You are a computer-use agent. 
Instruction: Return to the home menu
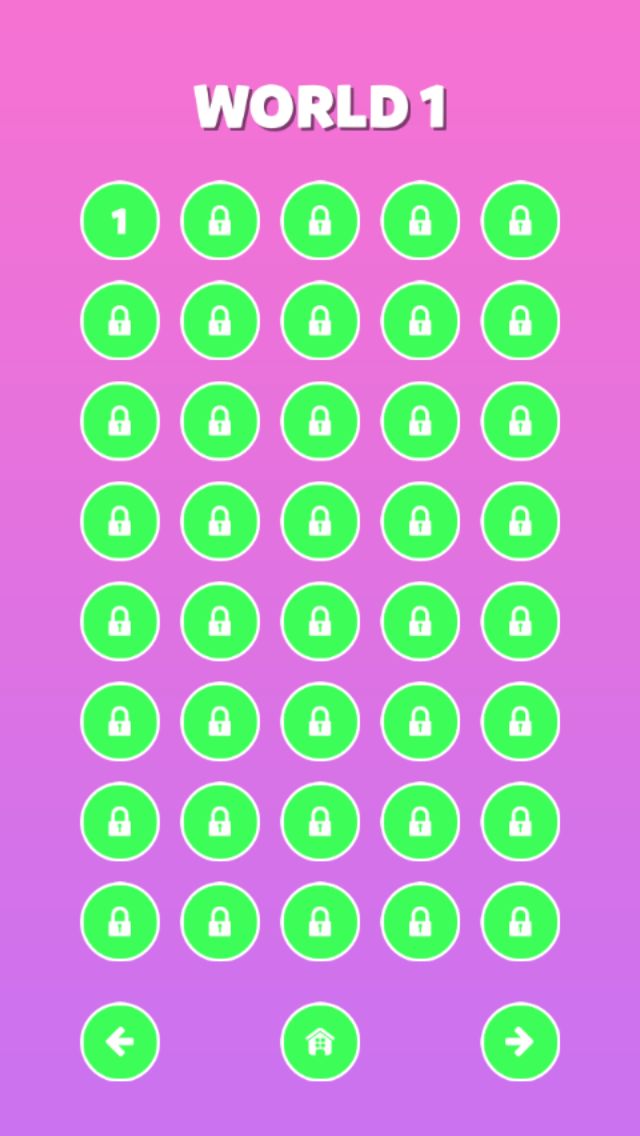point(320,1042)
